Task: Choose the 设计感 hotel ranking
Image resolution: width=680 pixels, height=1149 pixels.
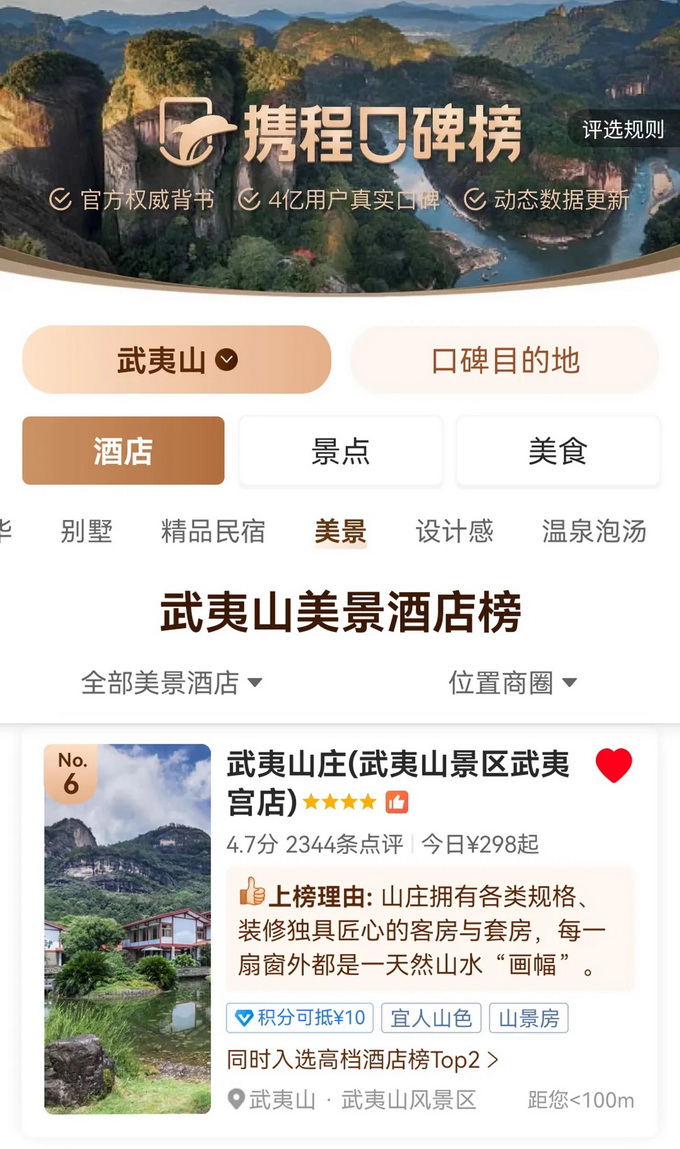Action: 454,531
